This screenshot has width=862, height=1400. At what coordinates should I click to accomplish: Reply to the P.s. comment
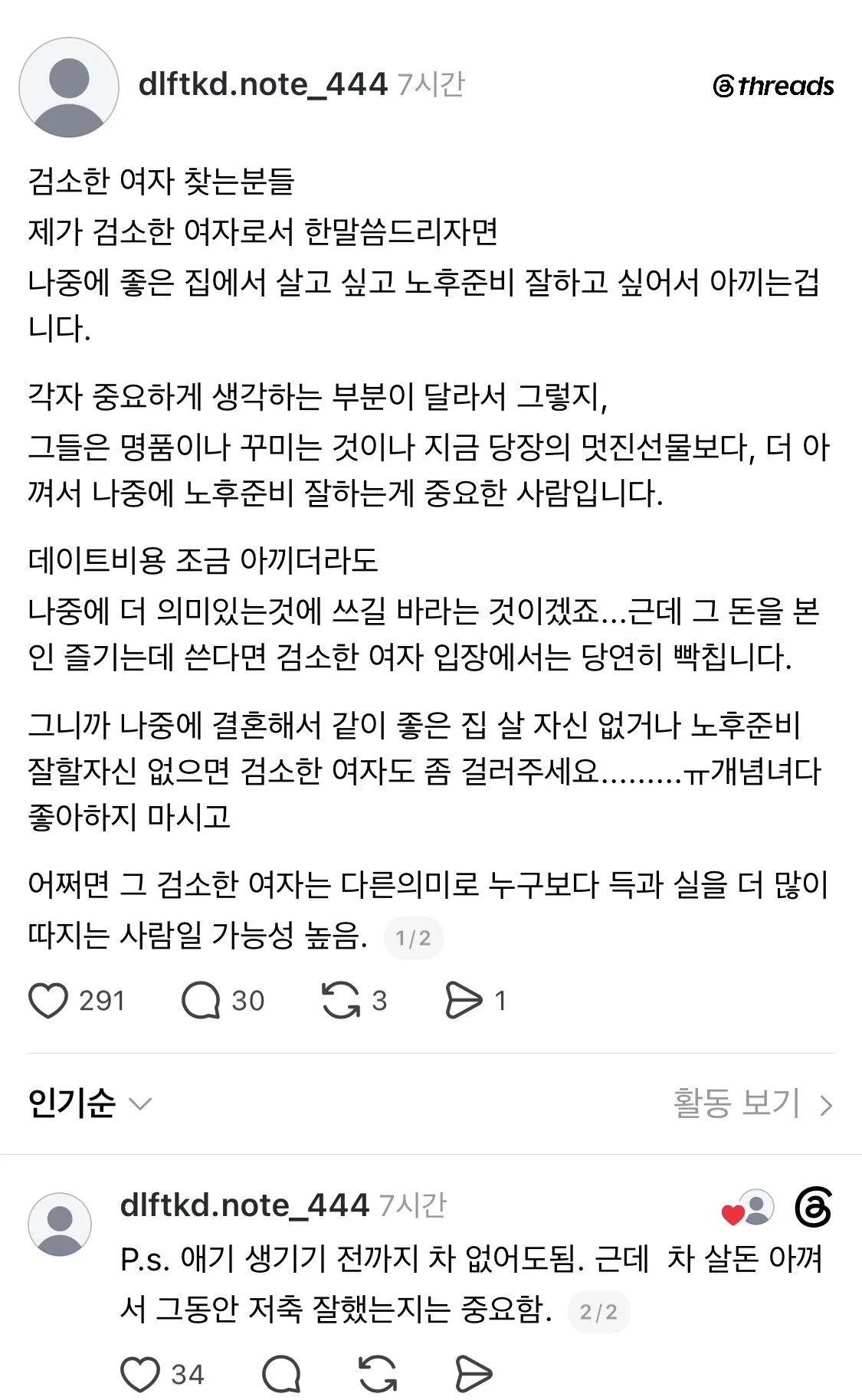(281, 1375)
